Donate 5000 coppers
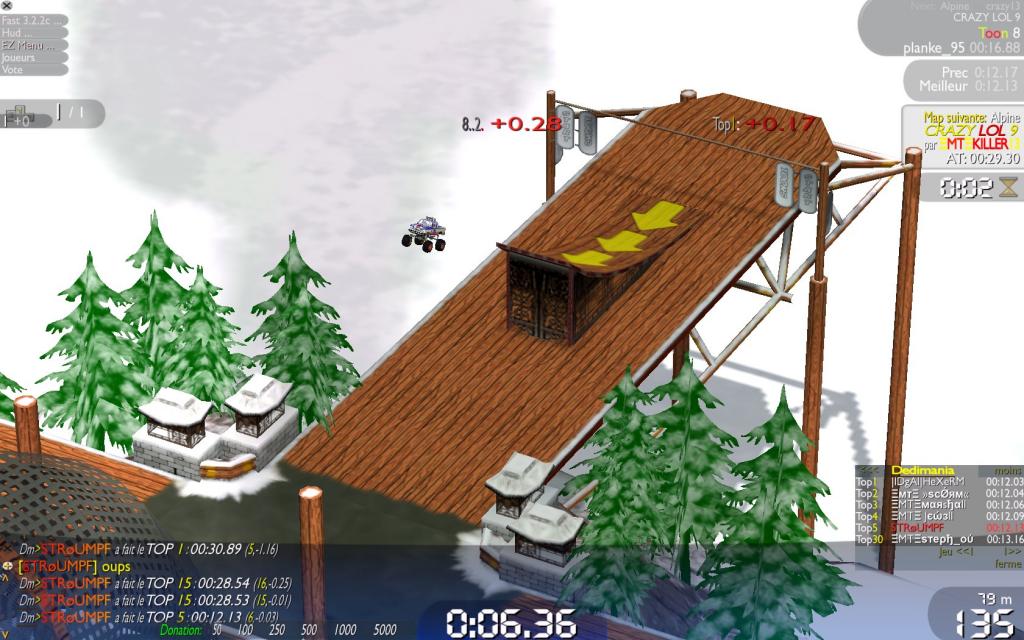This screenshot has height=640, width=1024. pos(385,631)
